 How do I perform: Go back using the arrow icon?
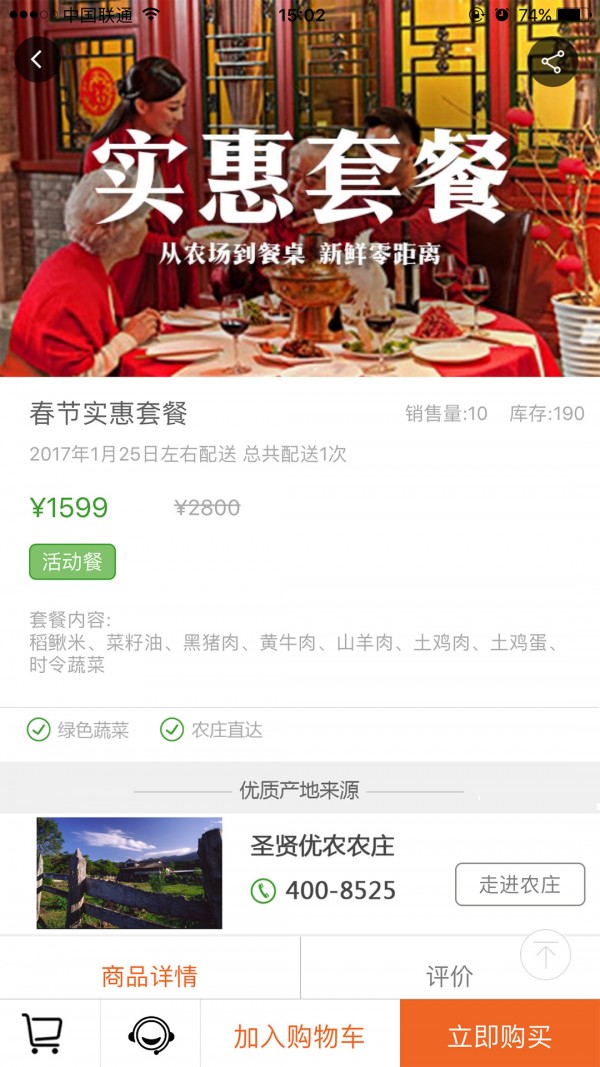coord(37,60)
